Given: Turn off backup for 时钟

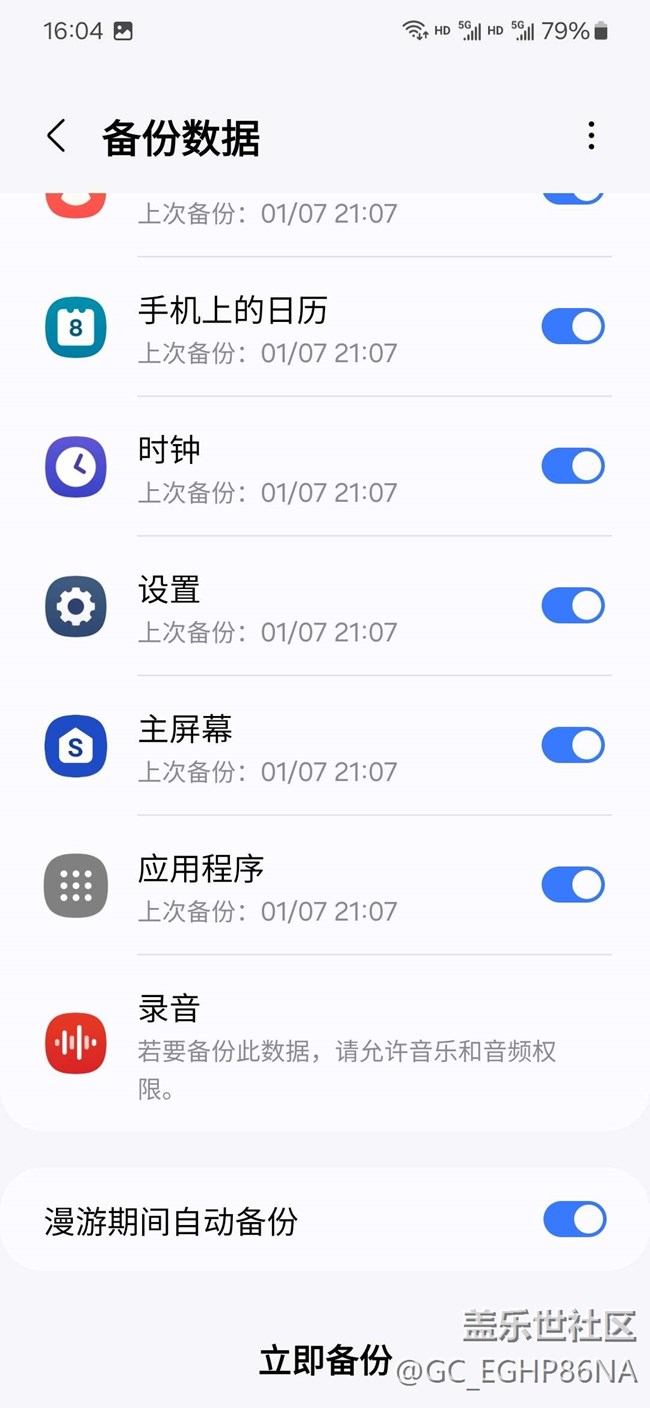Looking at the screenshot, I should click(573, 466).
